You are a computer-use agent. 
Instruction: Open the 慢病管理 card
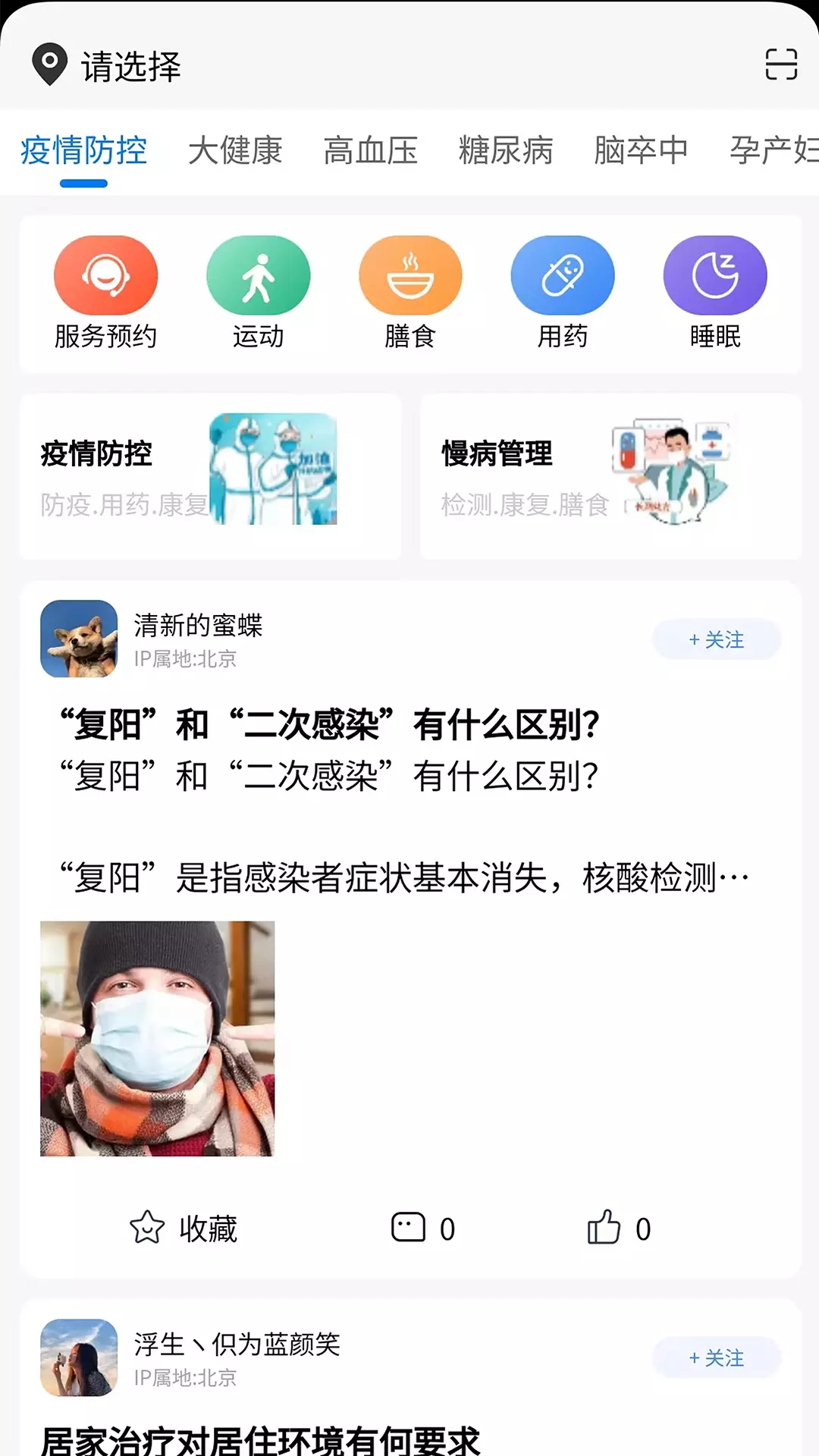pos(610,476)
